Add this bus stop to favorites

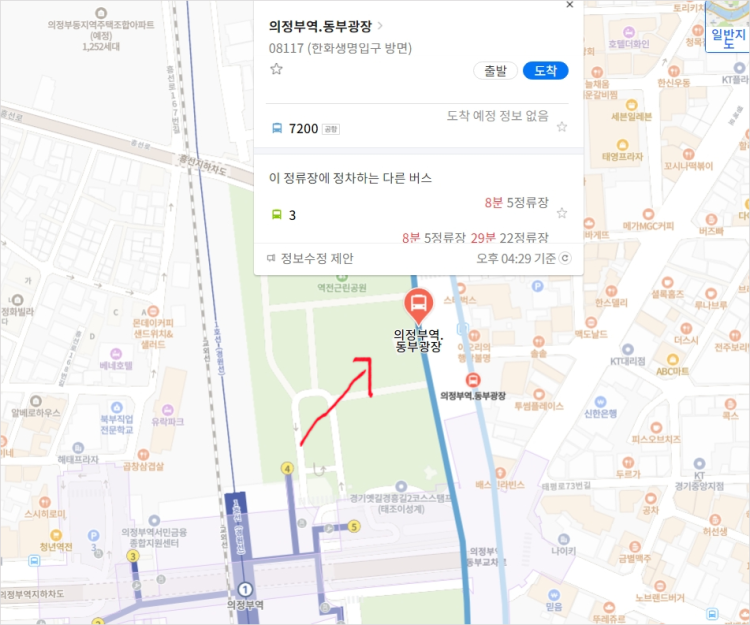pos(277,69)
